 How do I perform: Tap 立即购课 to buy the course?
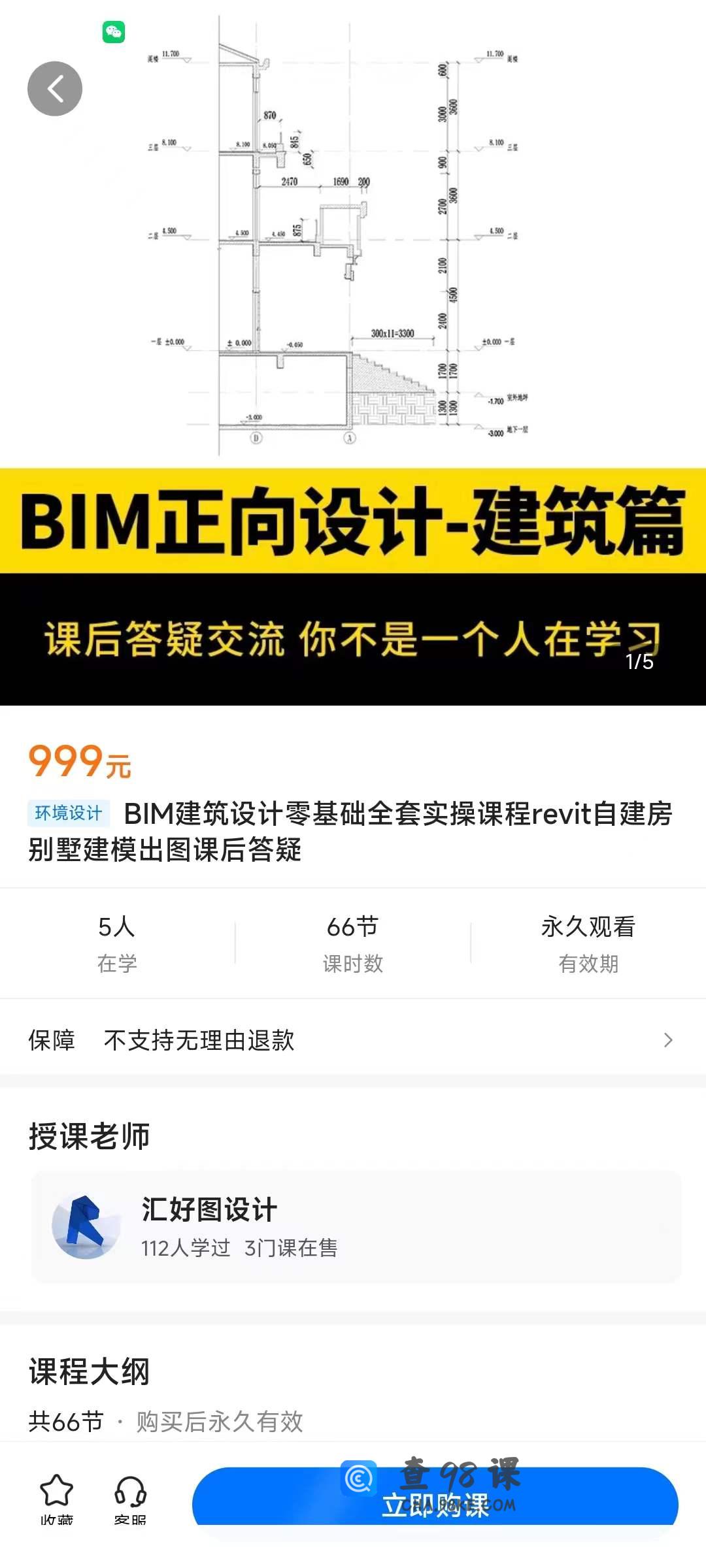coord(435,1500)
